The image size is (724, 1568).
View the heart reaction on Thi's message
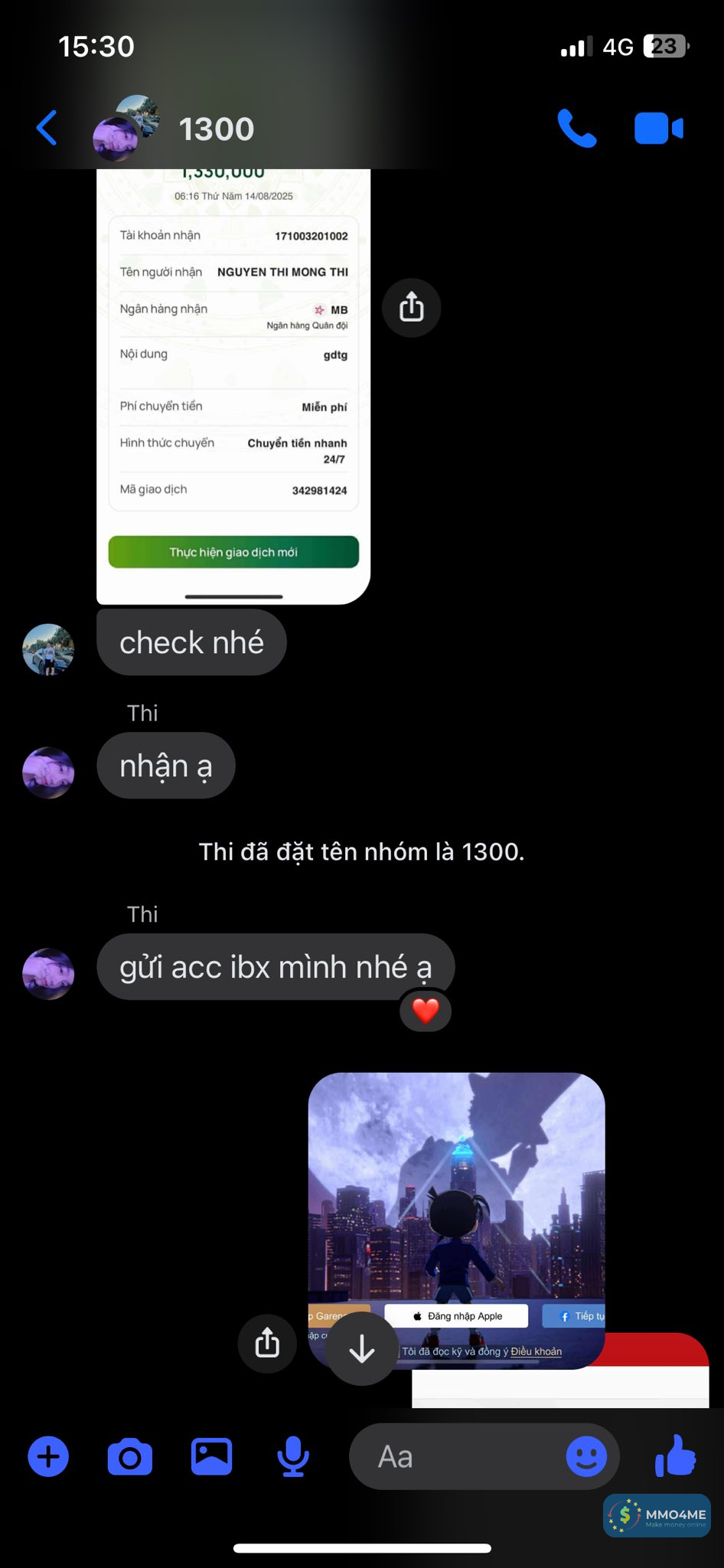[426, 1011]
